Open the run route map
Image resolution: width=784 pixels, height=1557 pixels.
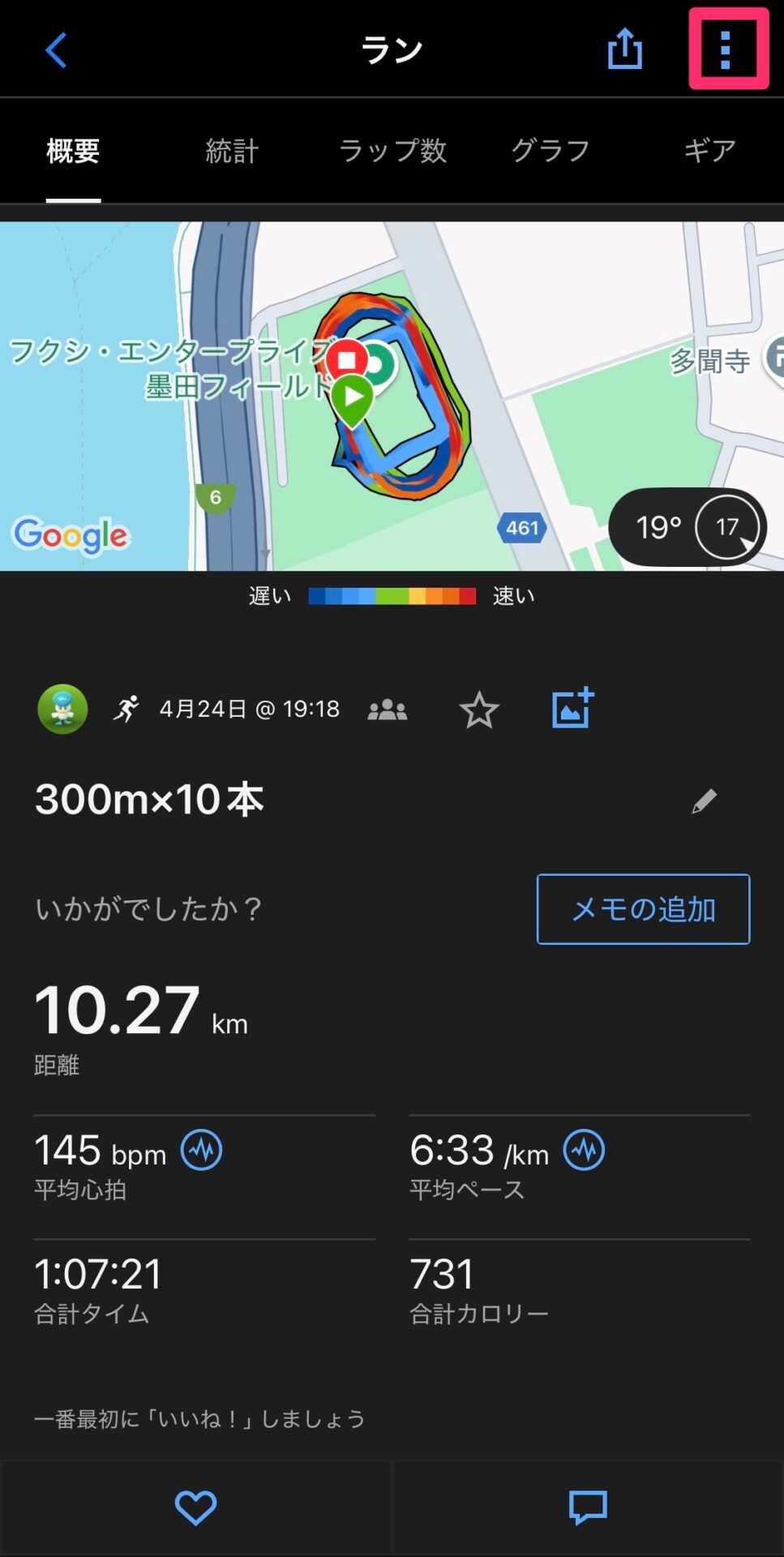[x=392, y=397]
